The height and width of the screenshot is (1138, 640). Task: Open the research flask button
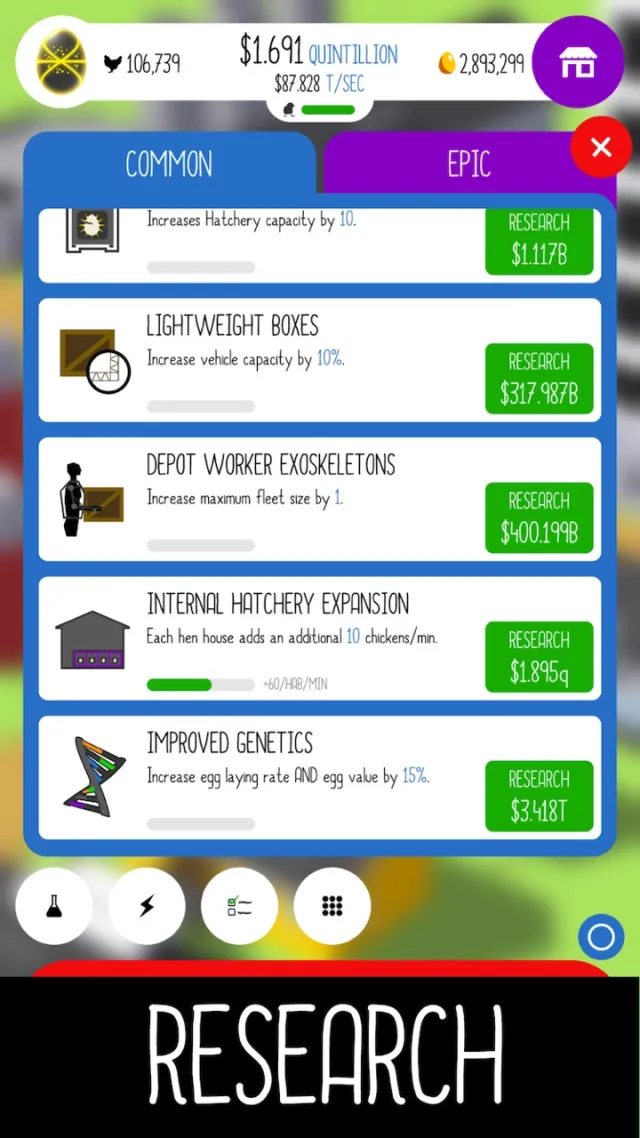coord(54,906)
